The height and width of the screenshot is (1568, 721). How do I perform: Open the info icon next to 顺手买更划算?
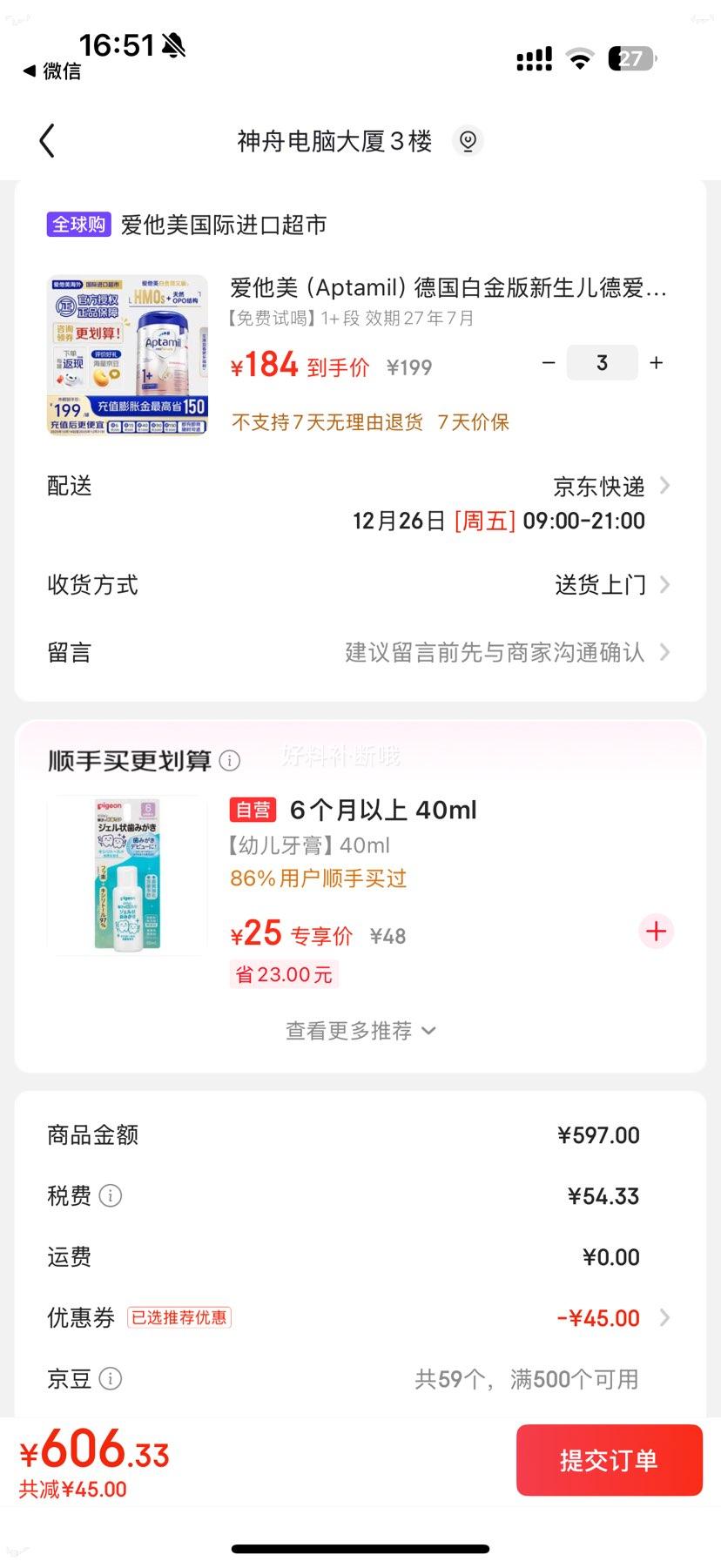click(229, 760)
